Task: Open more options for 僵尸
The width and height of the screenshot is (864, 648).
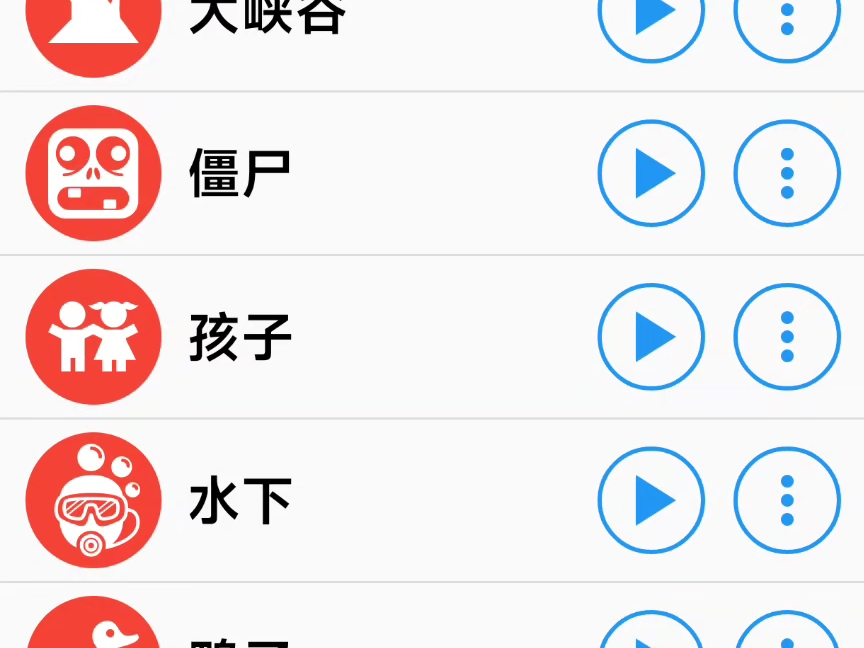Action: (x=787, y=173)
